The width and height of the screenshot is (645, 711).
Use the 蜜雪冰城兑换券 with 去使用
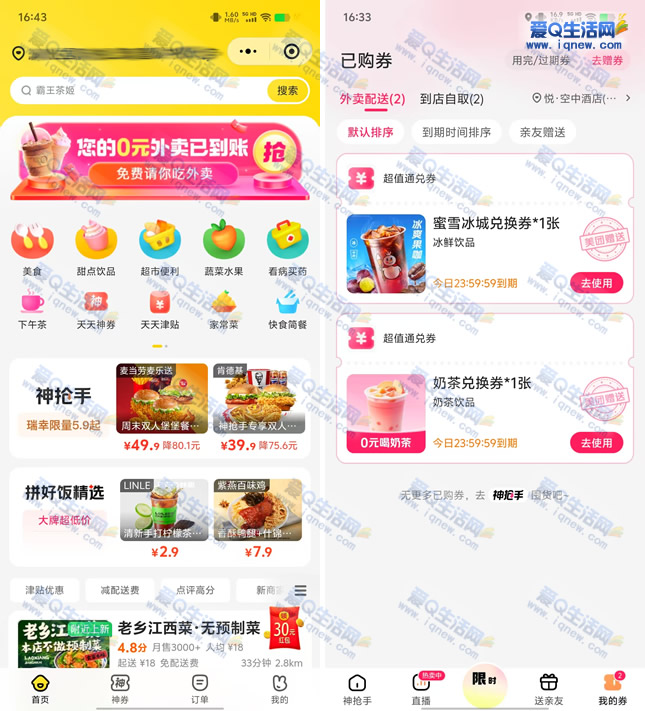(596, 283)
